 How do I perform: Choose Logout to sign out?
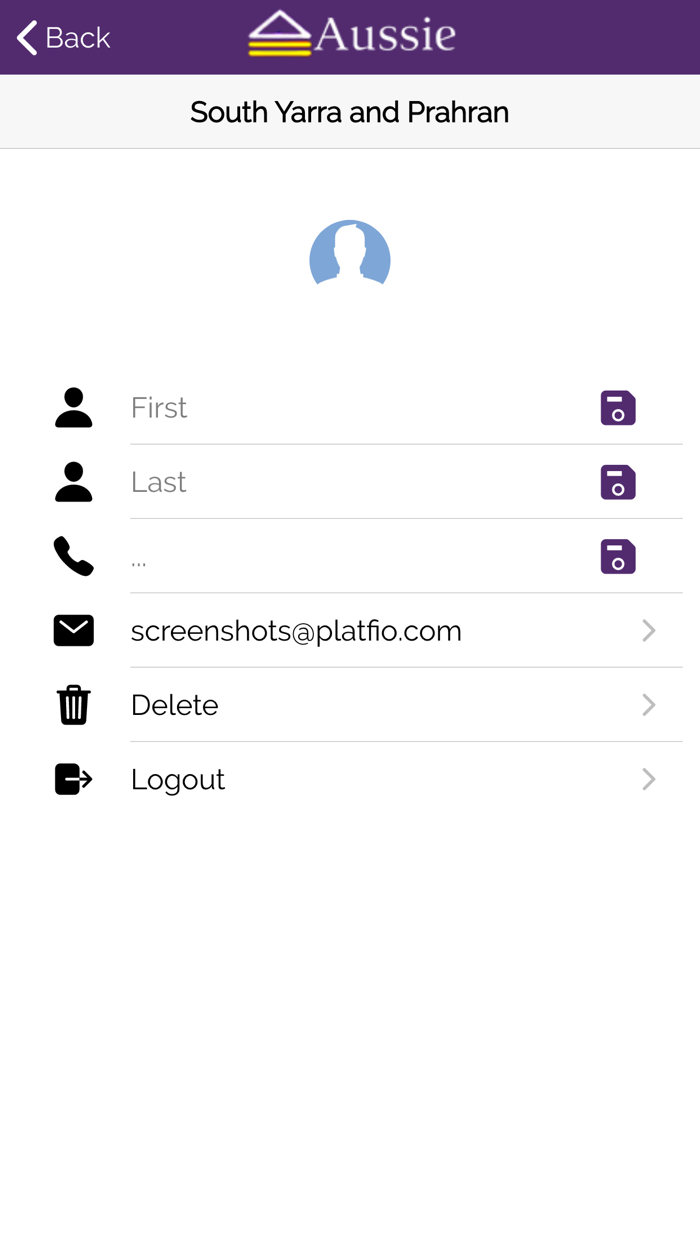pyautogui.click(x=390, y=779)
